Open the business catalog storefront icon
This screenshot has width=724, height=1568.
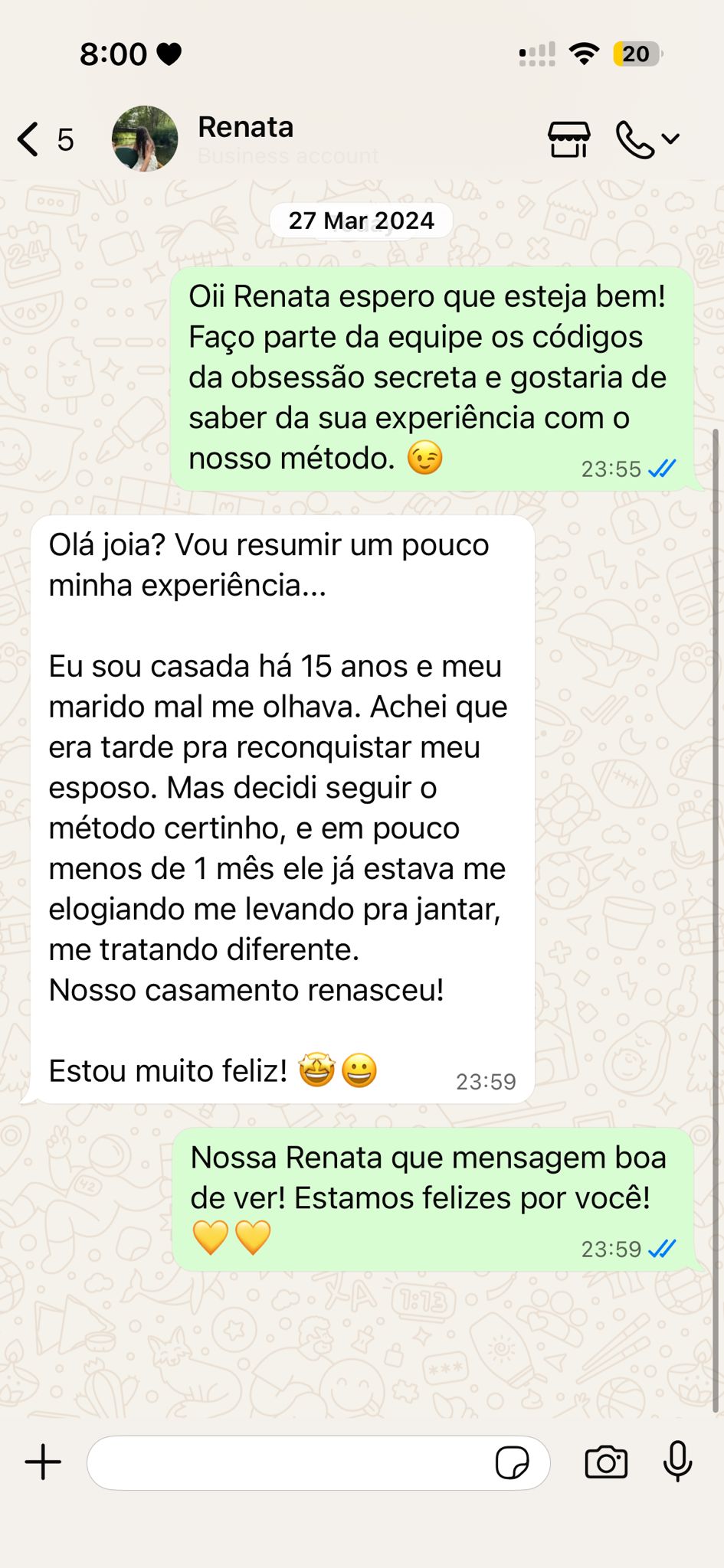tap(568, 139)
